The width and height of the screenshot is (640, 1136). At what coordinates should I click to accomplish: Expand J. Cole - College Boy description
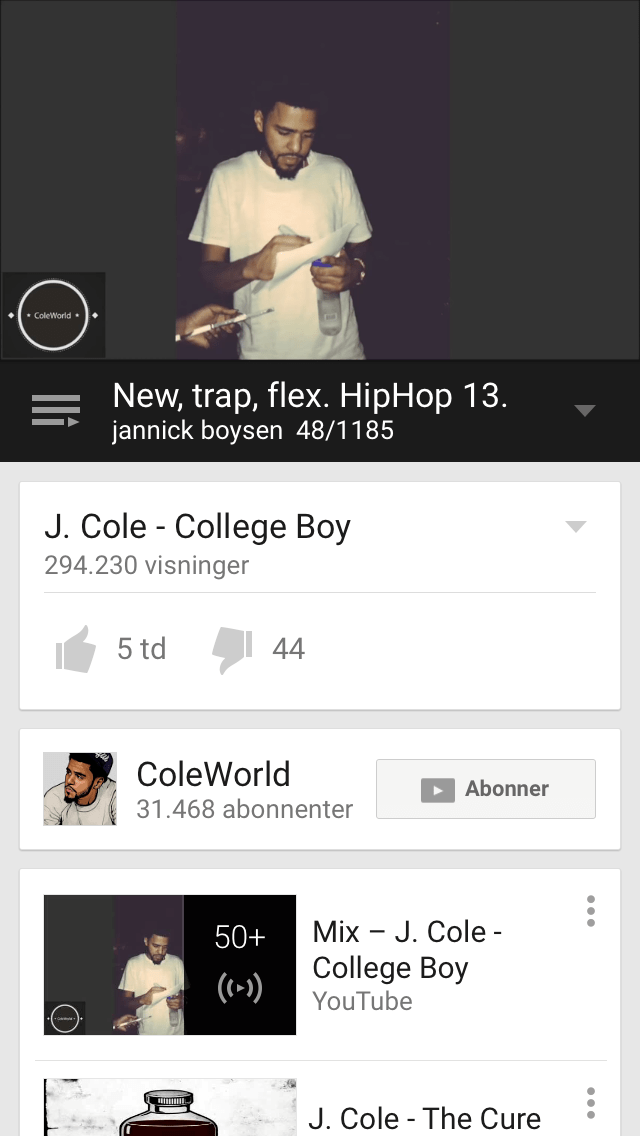coord(575,527)
